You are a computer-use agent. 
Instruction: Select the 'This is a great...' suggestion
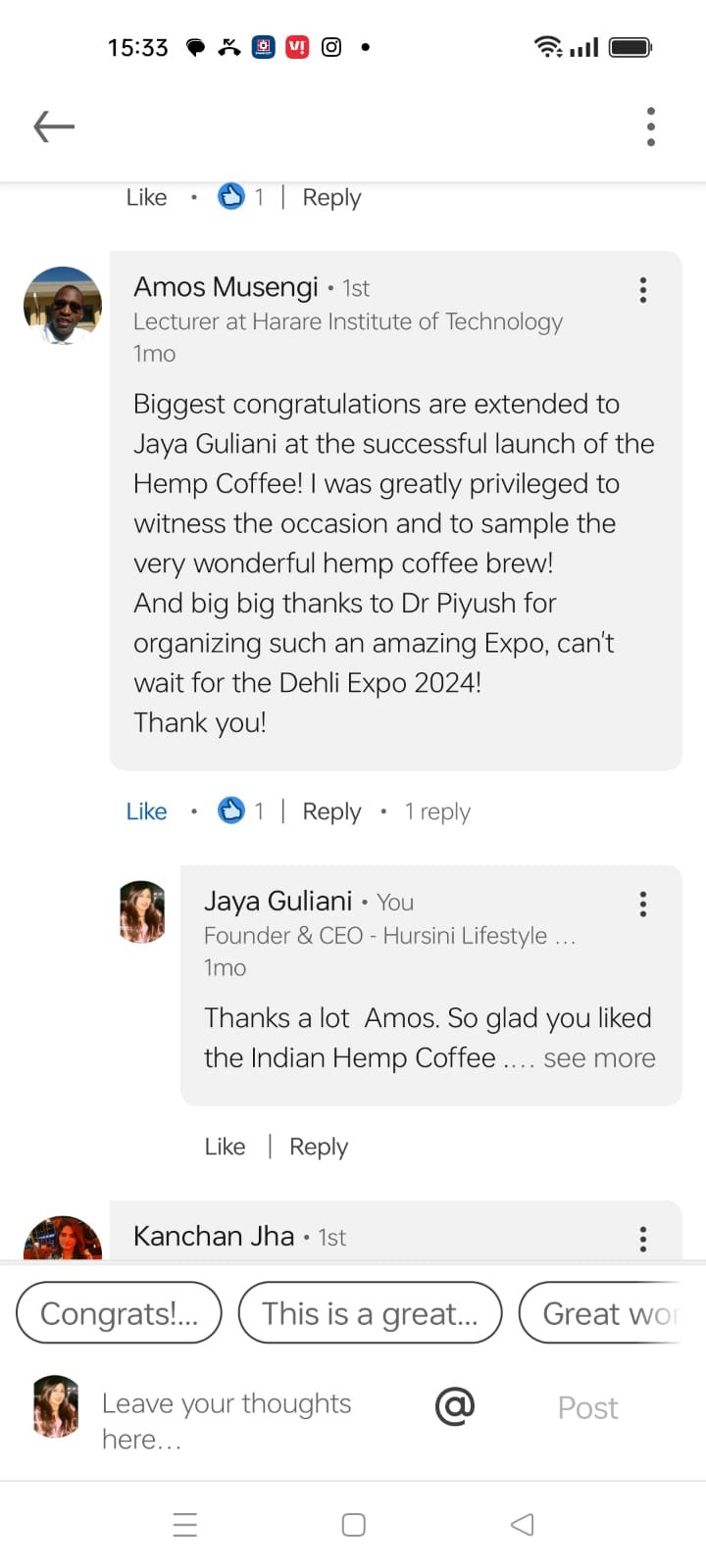[370, 1313]
